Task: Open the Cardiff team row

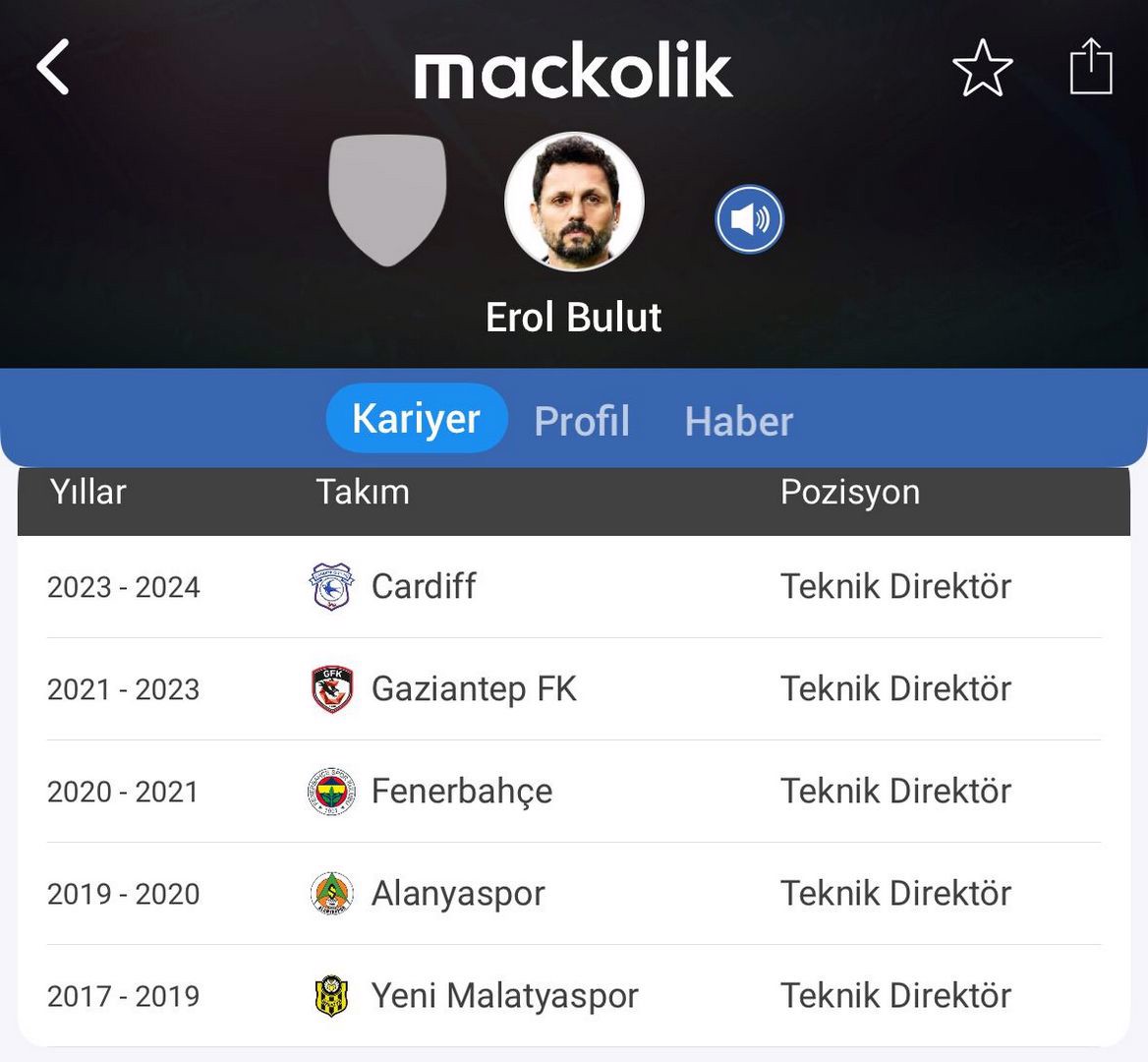Action: pyautogui.click(x=423, y=587)
